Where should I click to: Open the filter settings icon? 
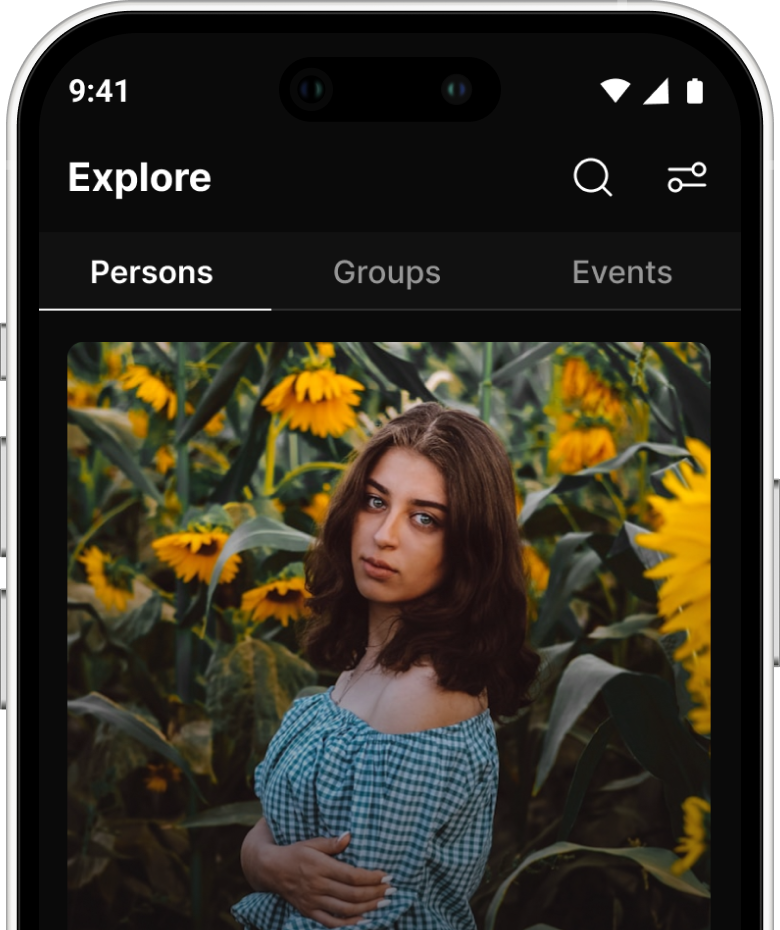tap(687, 178)
